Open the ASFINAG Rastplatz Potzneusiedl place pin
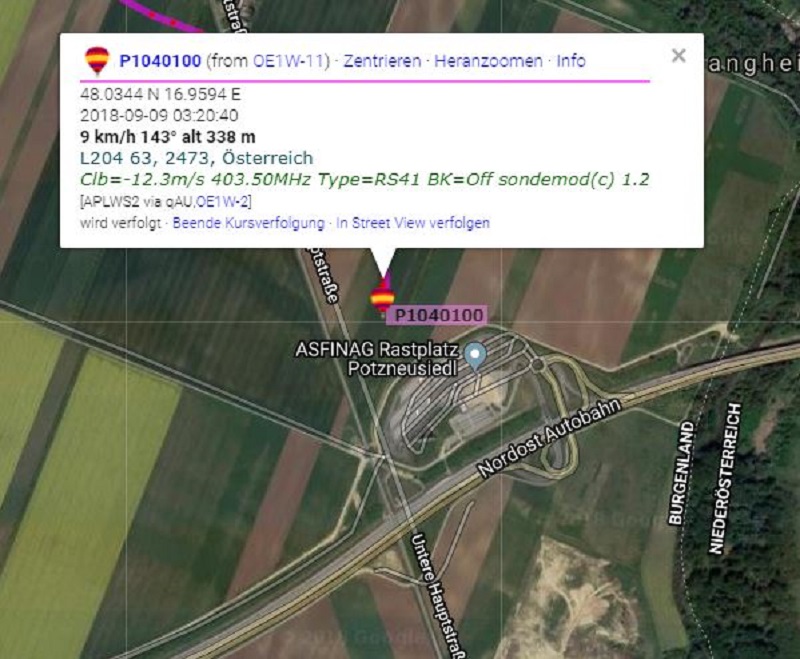This screenshot has height=659, width=800. pyautogui.click(x=476, y=353)
